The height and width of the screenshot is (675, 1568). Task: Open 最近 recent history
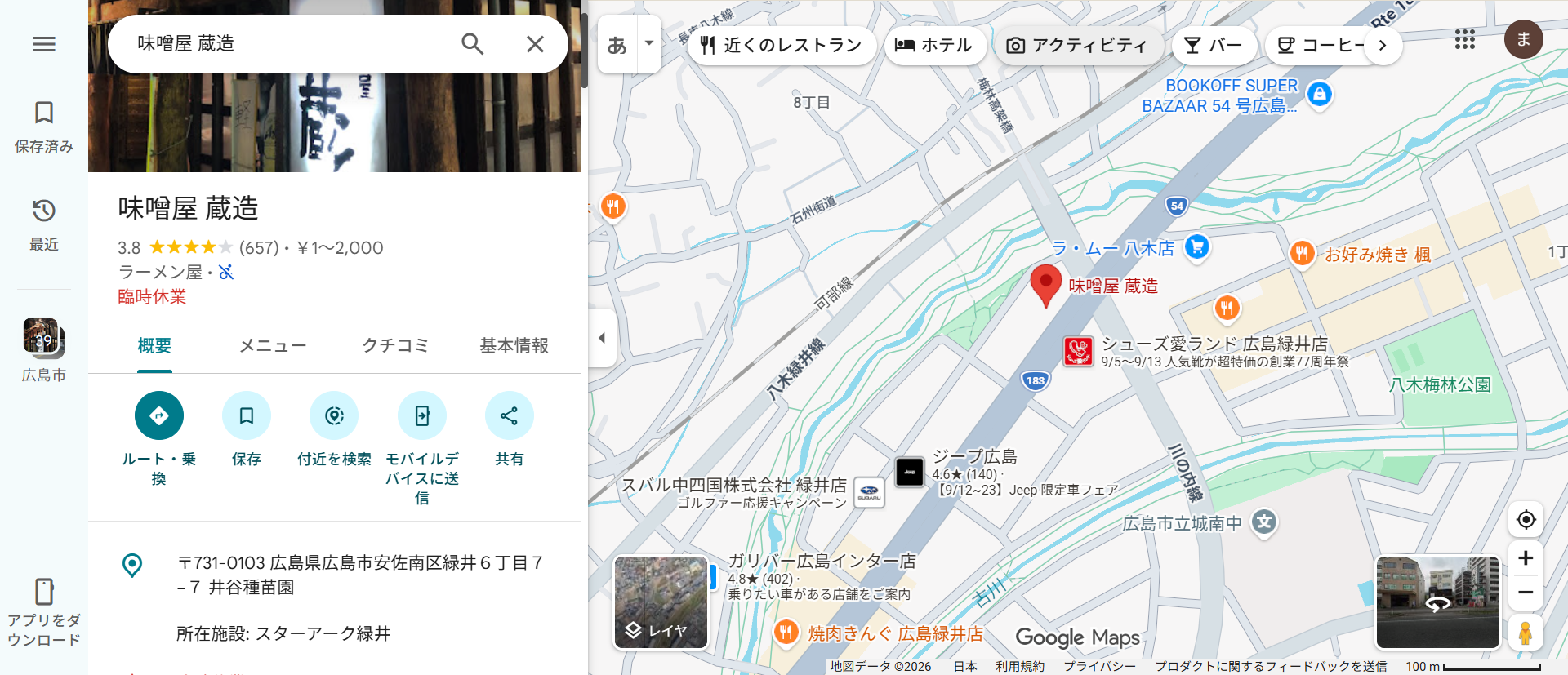pos(44,224)
